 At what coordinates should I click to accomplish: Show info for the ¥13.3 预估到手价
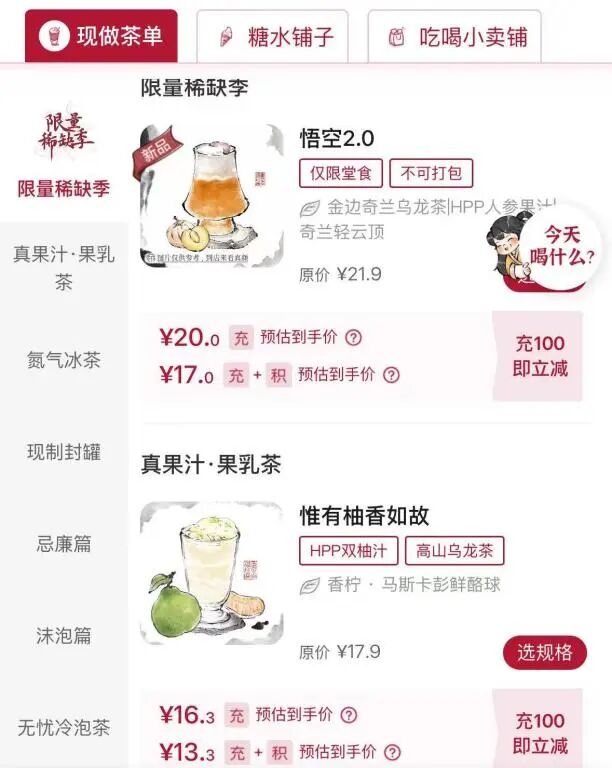391,752
